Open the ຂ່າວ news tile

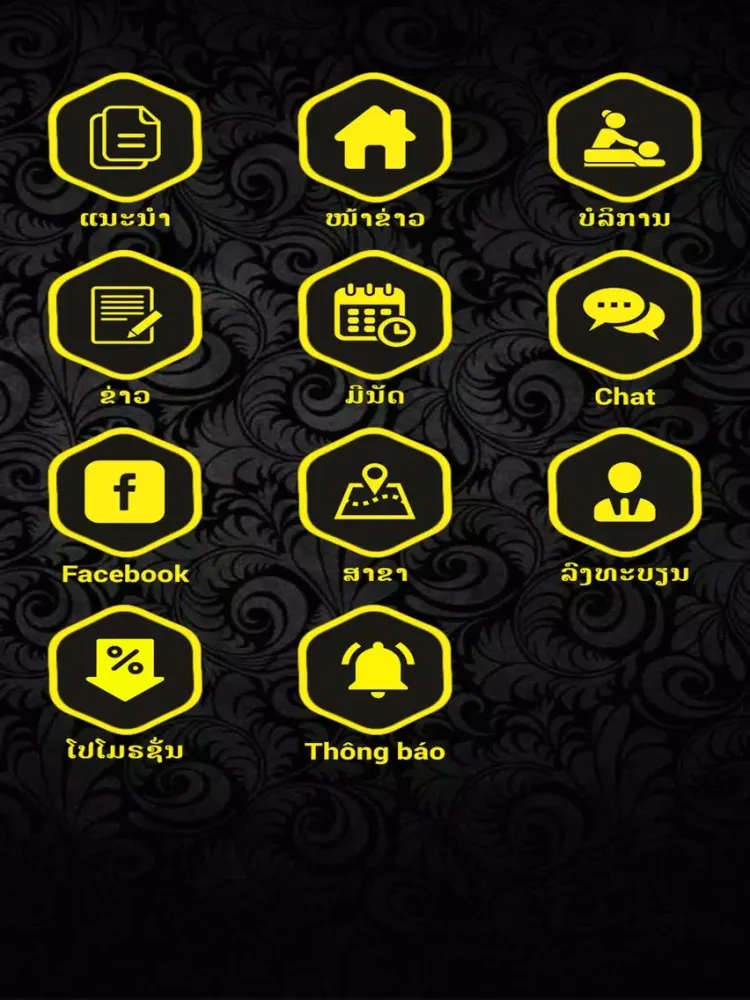click(125, 316)
